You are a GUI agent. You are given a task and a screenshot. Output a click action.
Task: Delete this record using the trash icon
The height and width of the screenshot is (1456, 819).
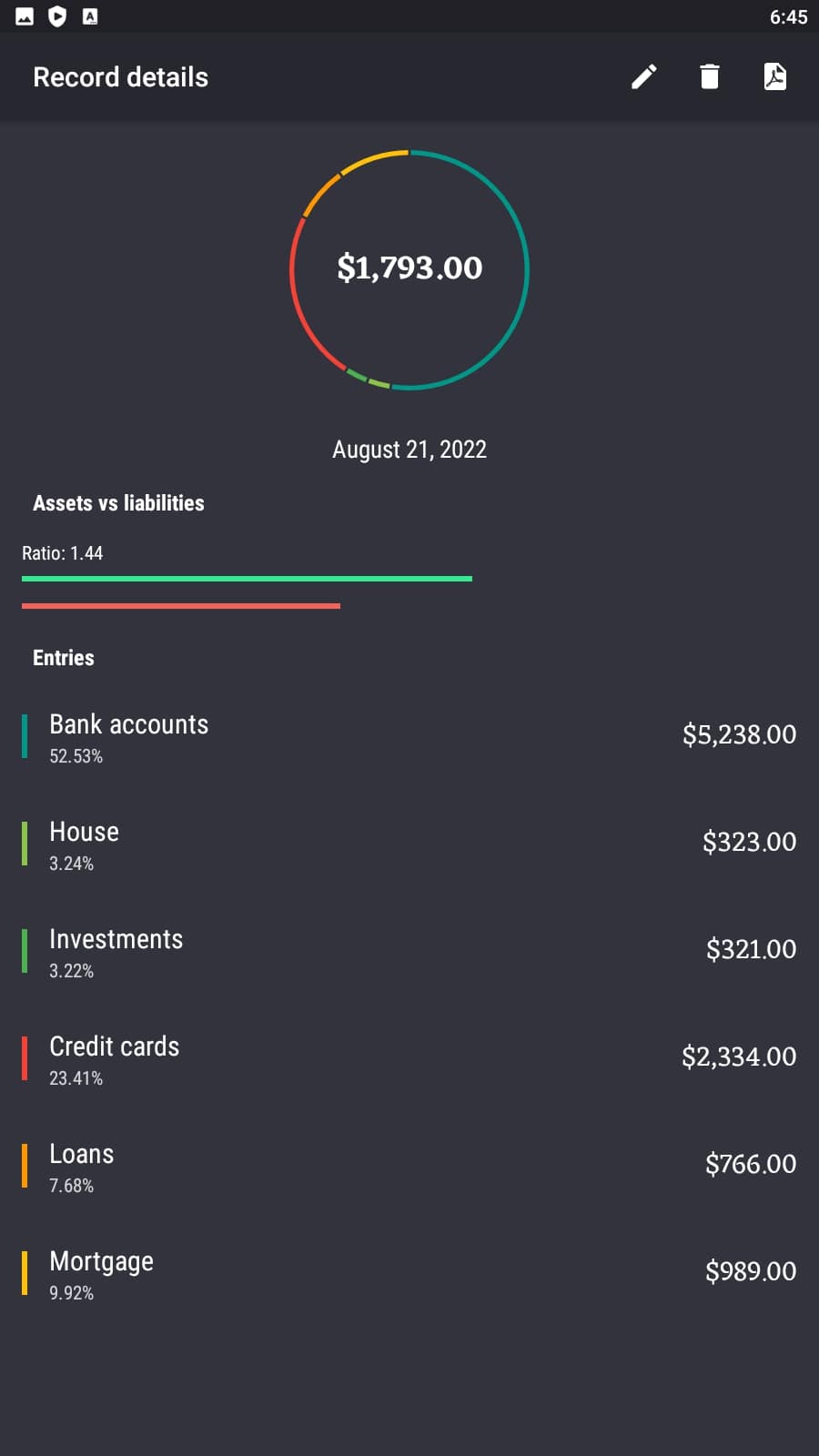click(710, 77)
